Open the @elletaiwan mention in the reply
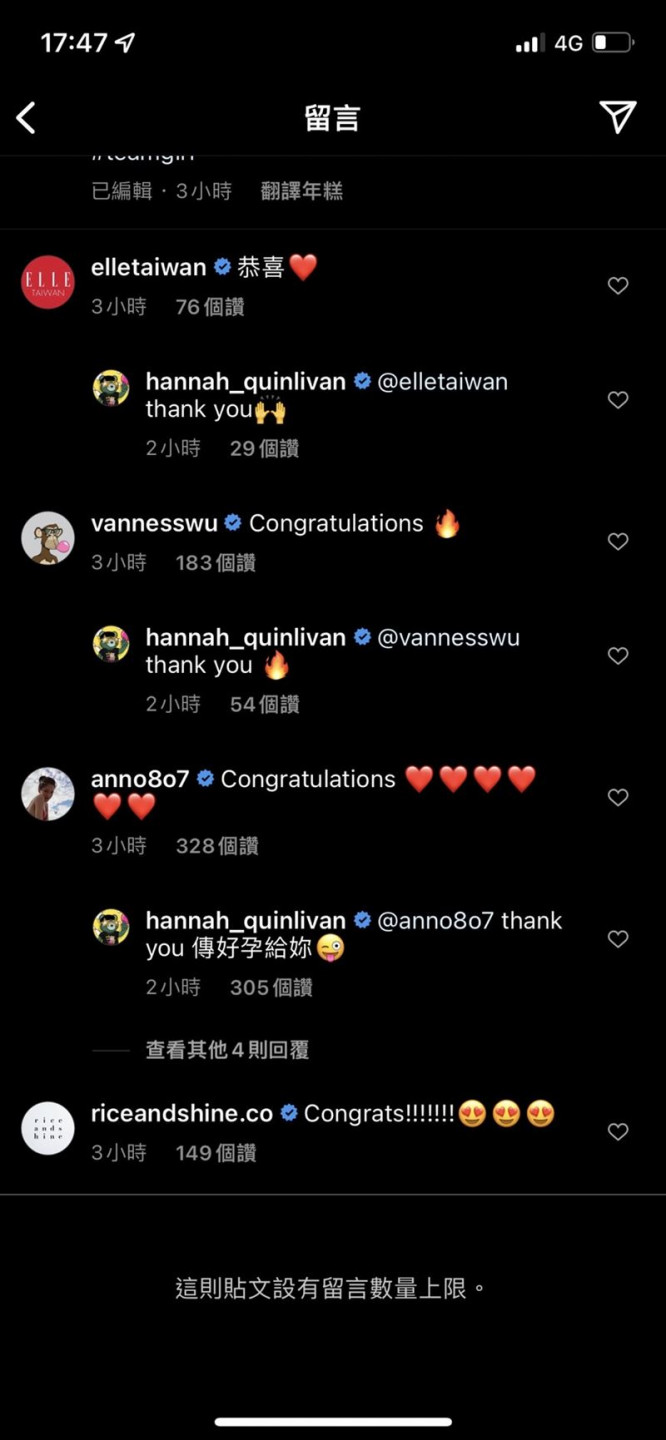Viewport: 666px width, 1440px height. tap(442, 381)
